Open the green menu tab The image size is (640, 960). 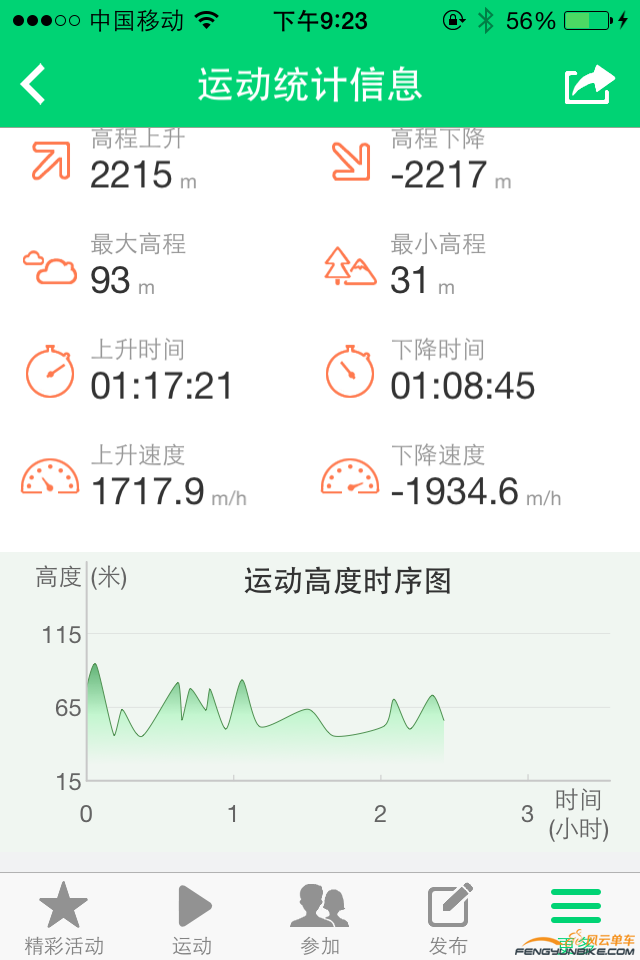(x=576, y=908)
